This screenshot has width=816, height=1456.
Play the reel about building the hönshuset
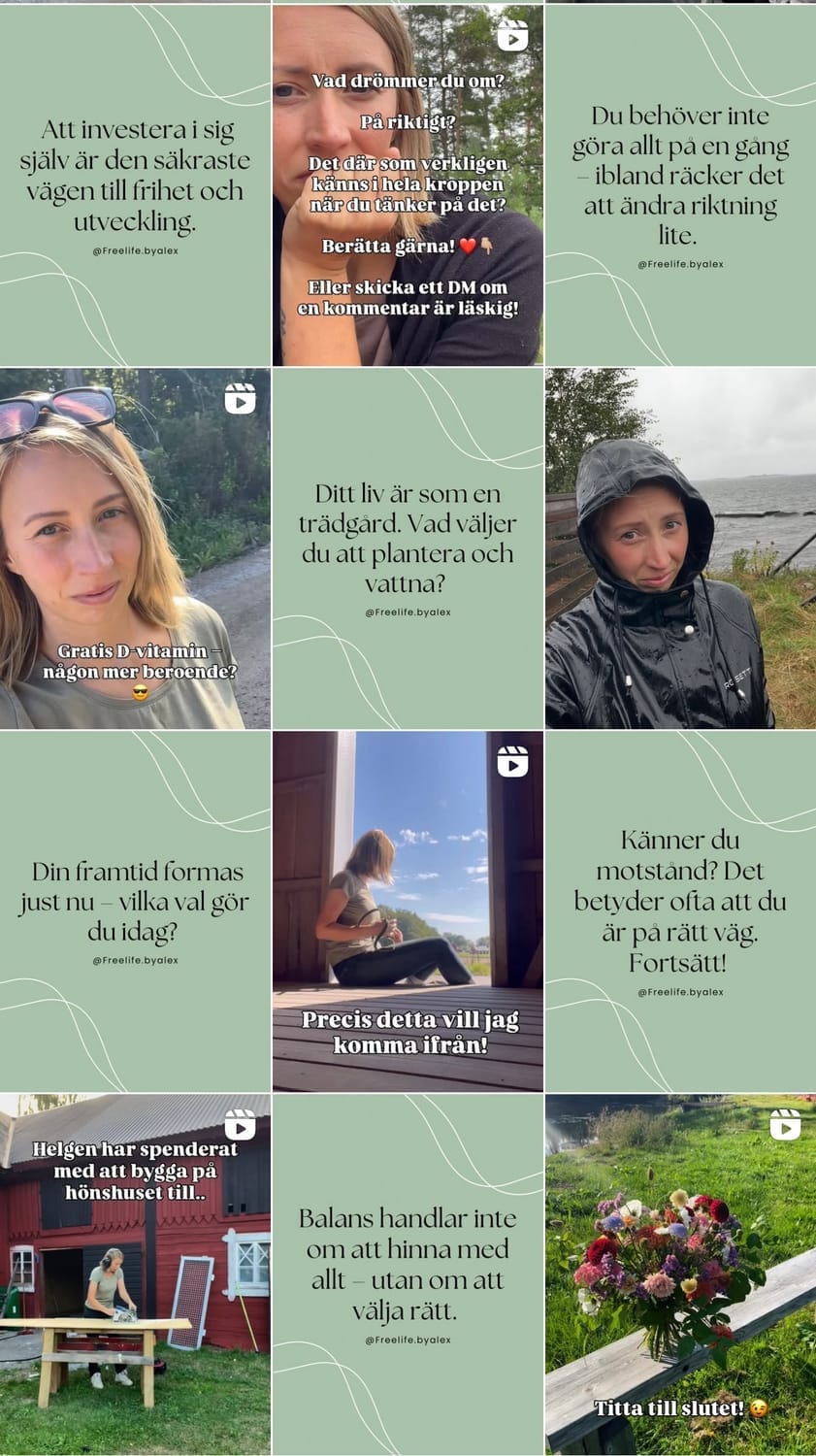[x=135, y=1274]
